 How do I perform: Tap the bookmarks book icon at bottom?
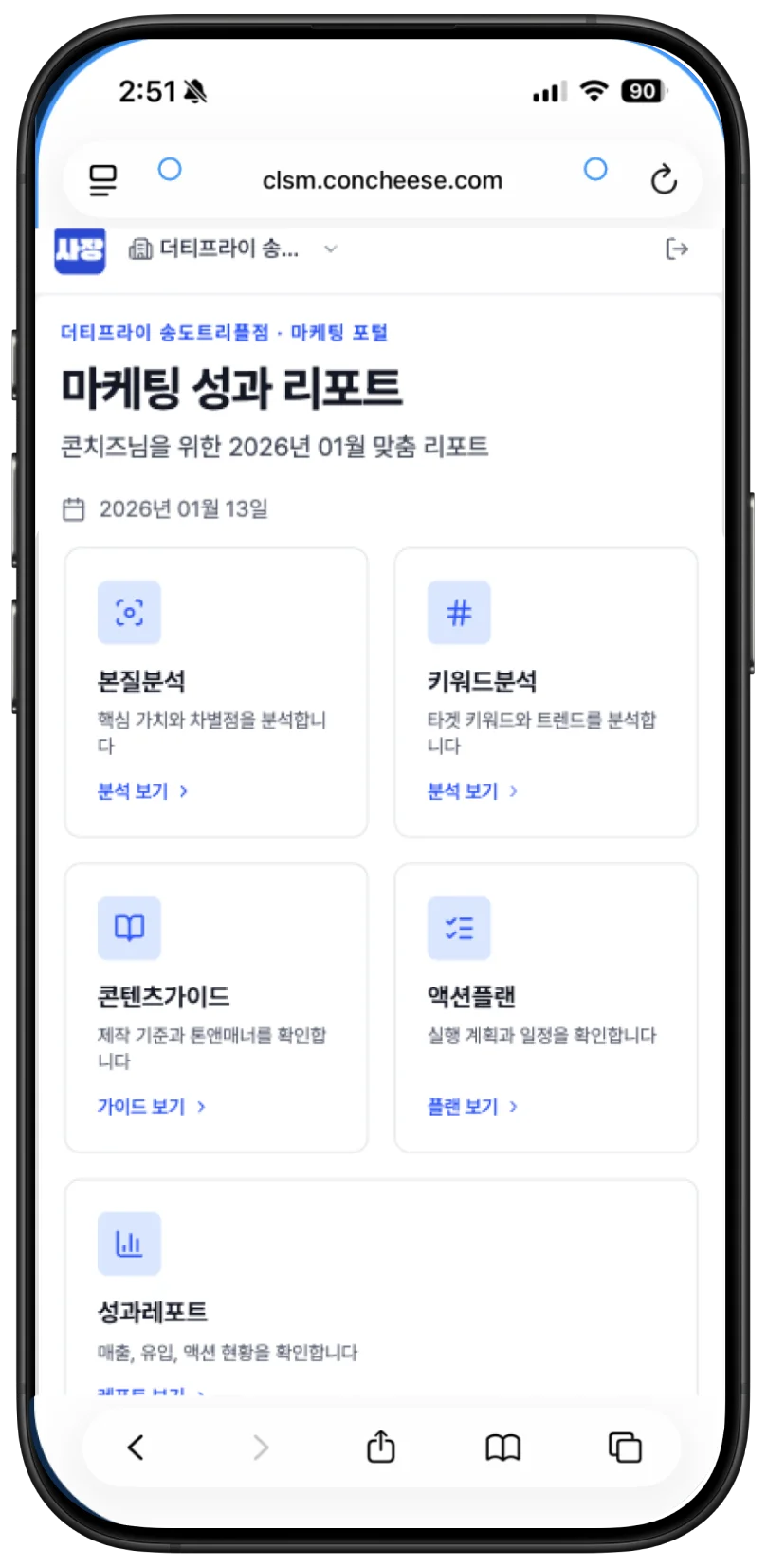(x=502, y=1448)
